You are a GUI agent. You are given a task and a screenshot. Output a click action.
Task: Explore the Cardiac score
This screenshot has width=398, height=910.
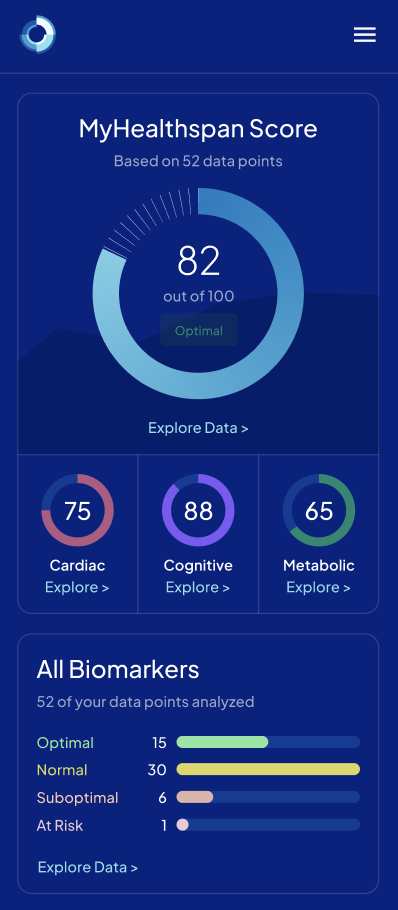[77, 587]
